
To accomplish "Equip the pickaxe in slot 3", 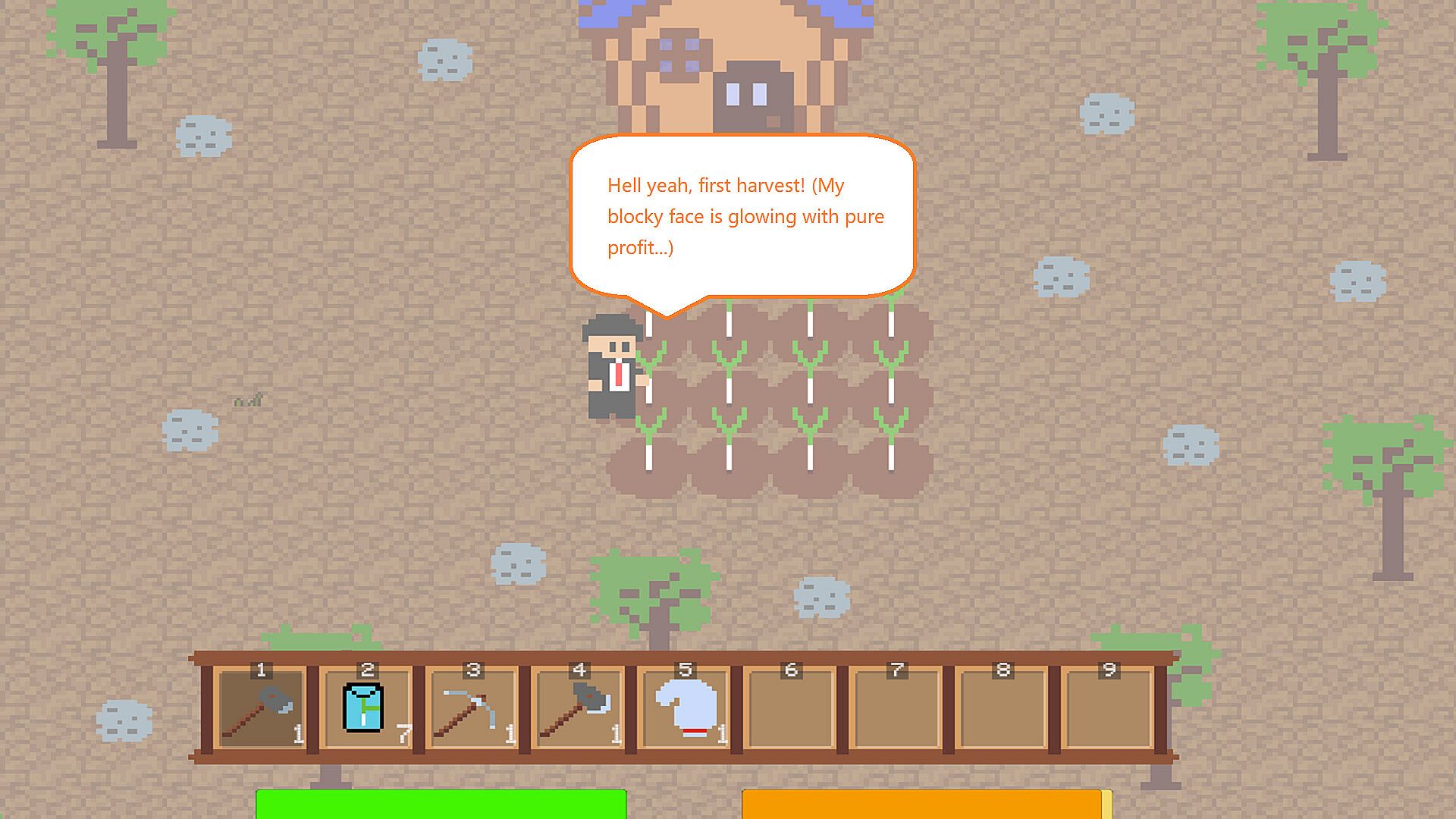I will (472, 709).
